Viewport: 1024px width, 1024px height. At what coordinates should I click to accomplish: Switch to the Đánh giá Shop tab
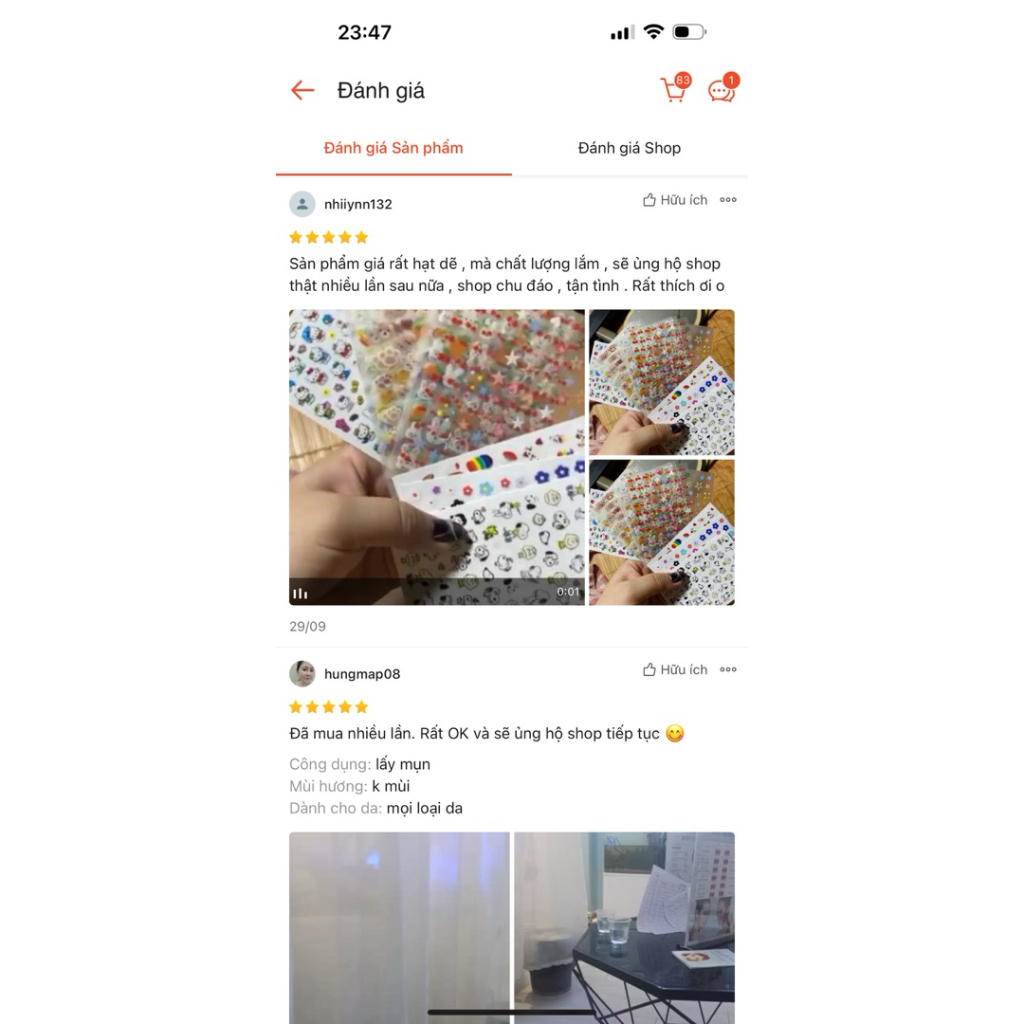[x=629, y=148]
